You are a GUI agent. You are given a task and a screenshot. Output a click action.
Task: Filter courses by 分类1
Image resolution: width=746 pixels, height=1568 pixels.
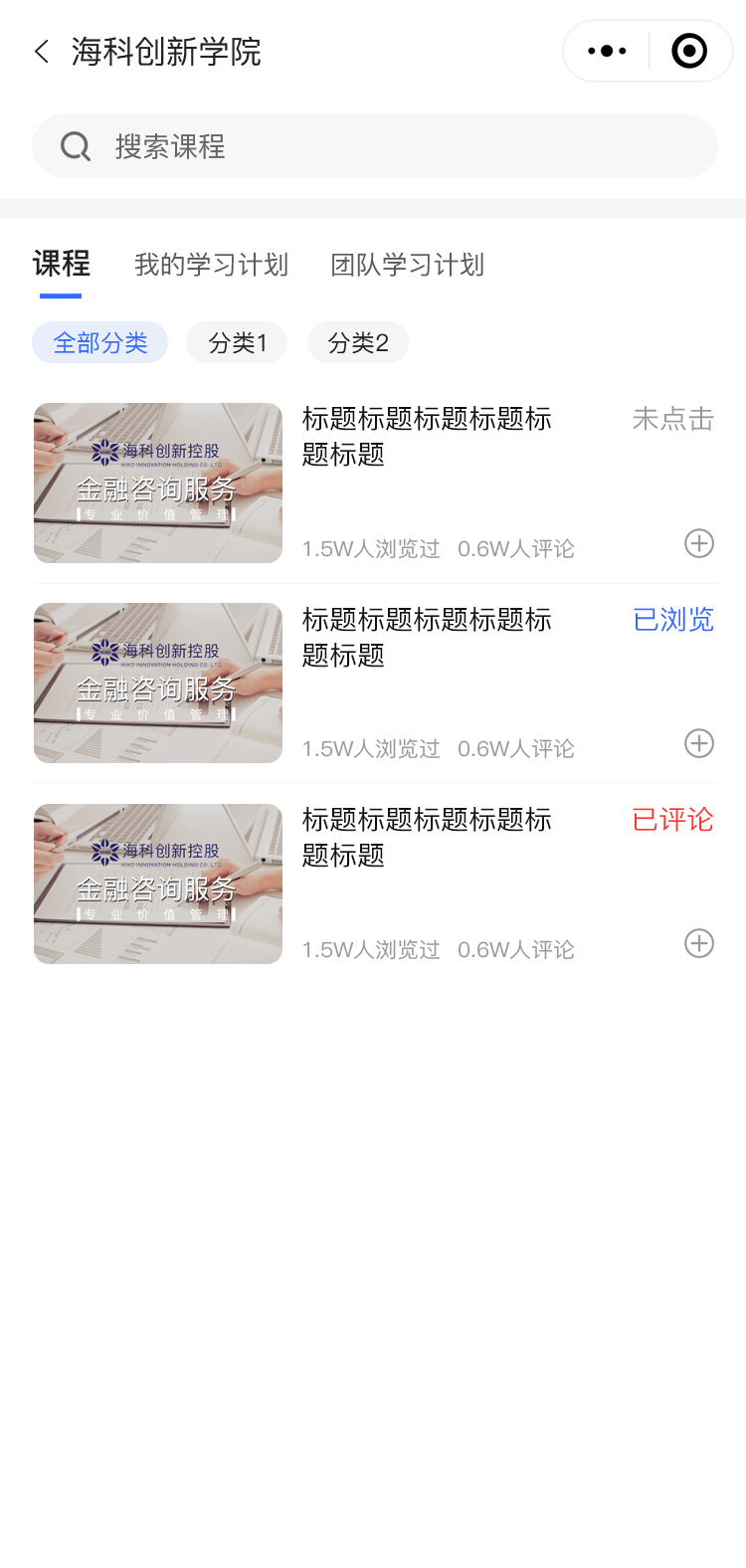point(238,343)
